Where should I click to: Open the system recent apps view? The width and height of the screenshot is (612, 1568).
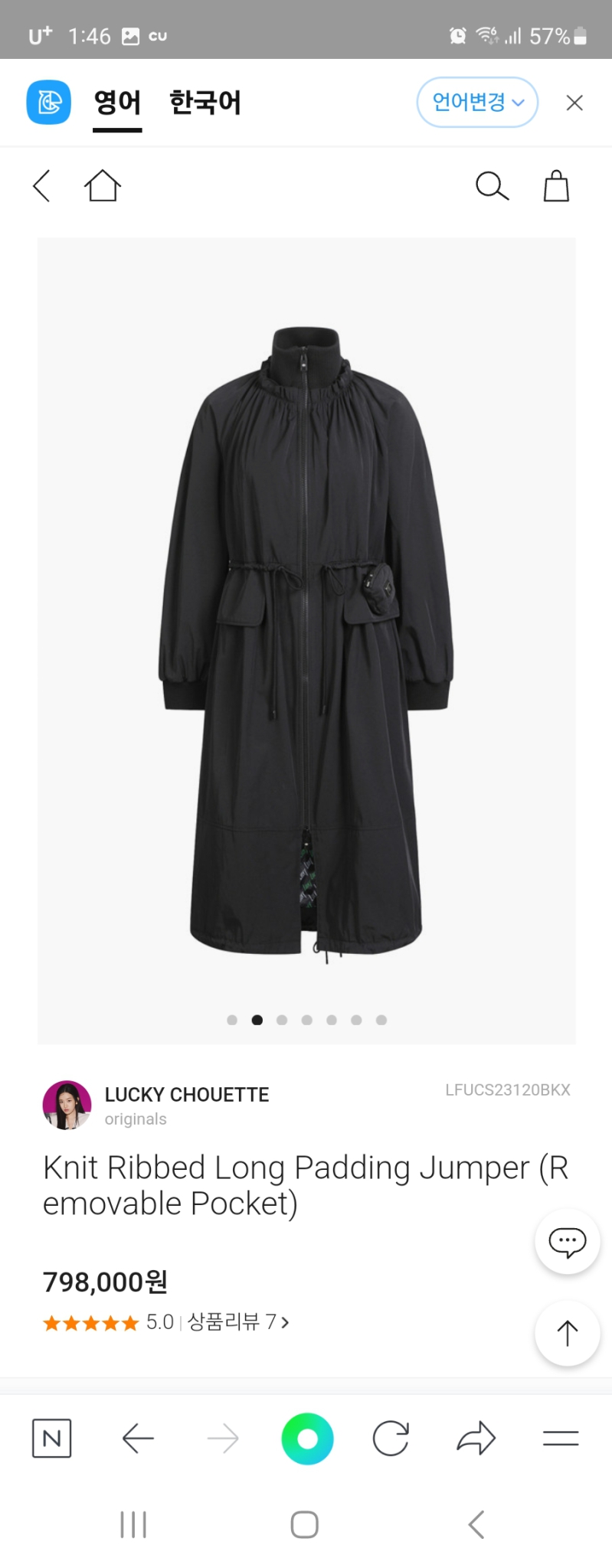click(133, 1524)
